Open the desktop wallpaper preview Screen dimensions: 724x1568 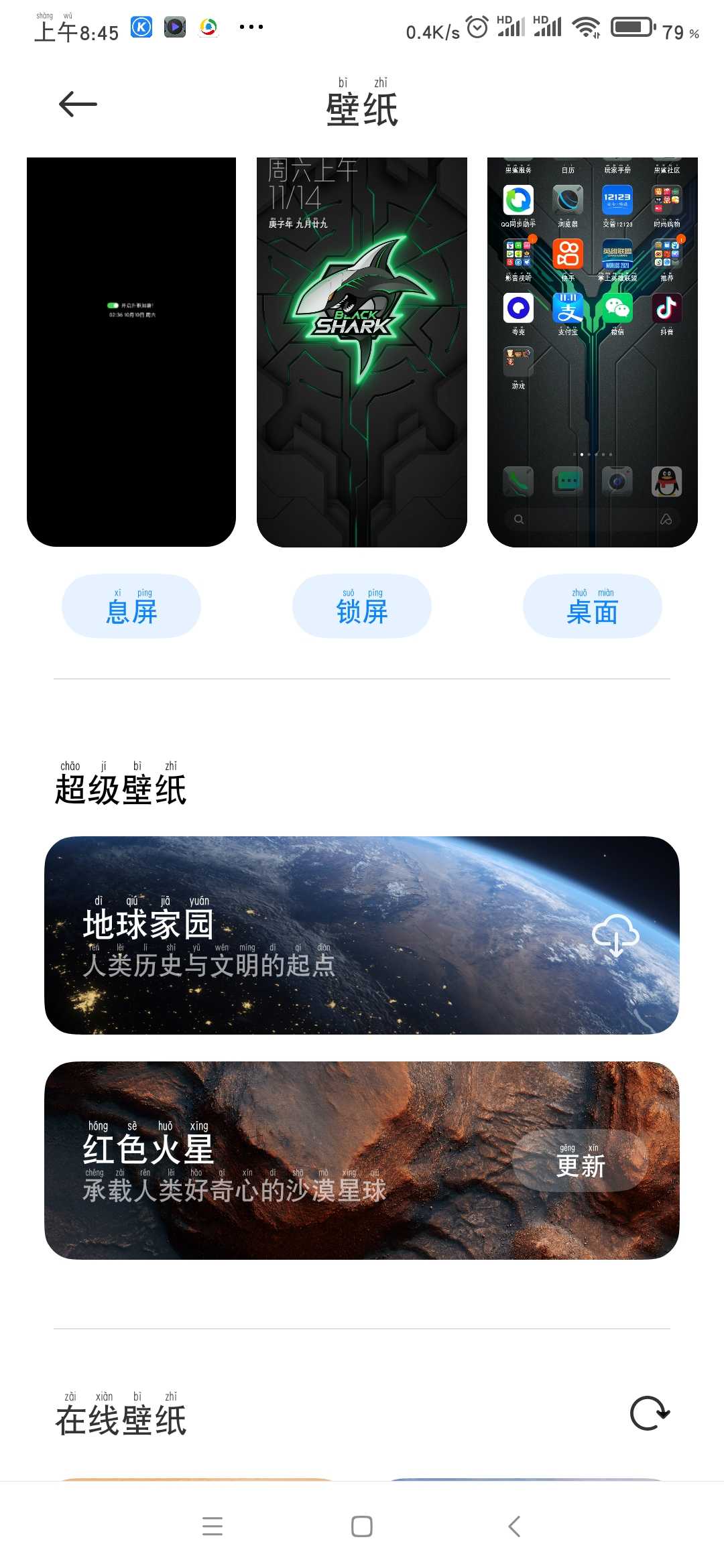(593, 352)
